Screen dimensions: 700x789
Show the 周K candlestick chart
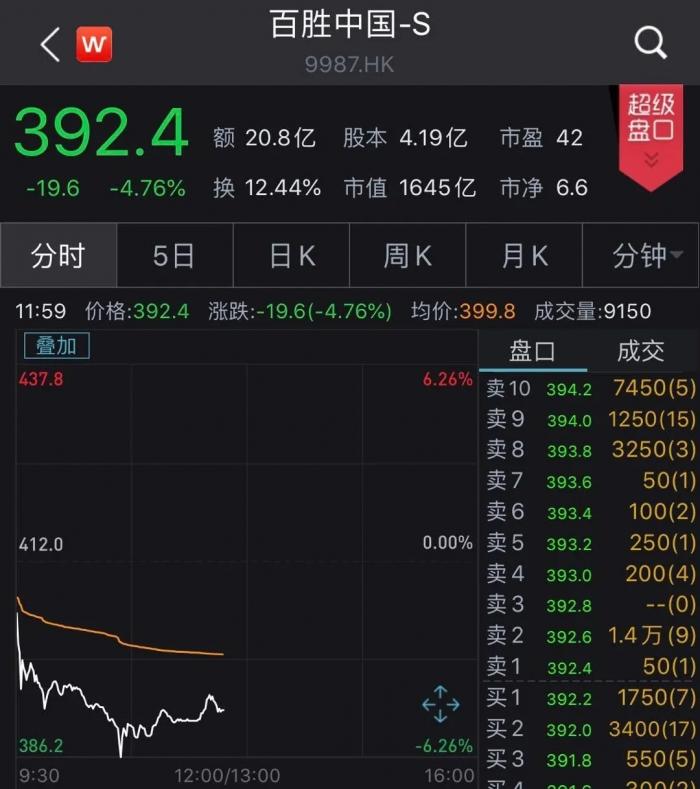407,256
